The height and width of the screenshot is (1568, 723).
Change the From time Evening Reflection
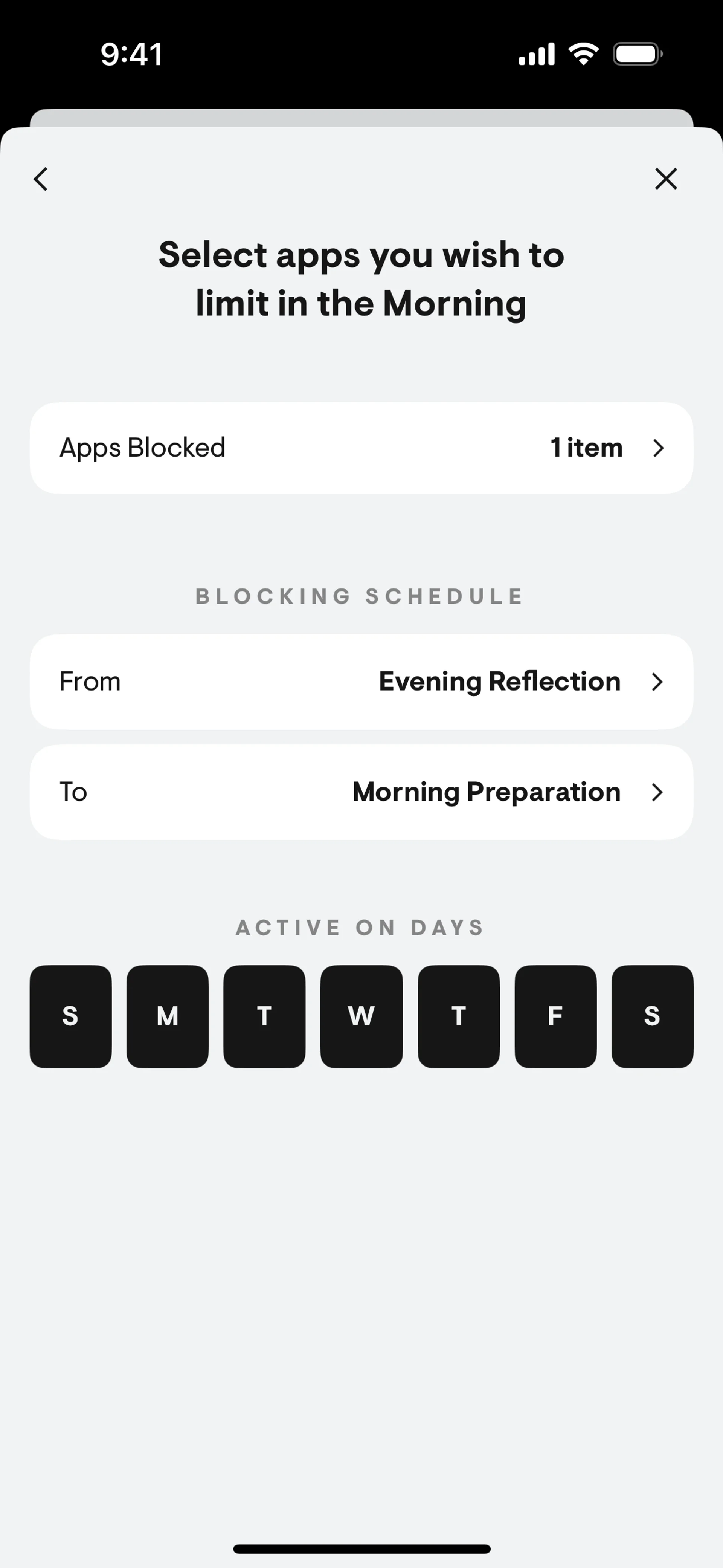point(361,682)
